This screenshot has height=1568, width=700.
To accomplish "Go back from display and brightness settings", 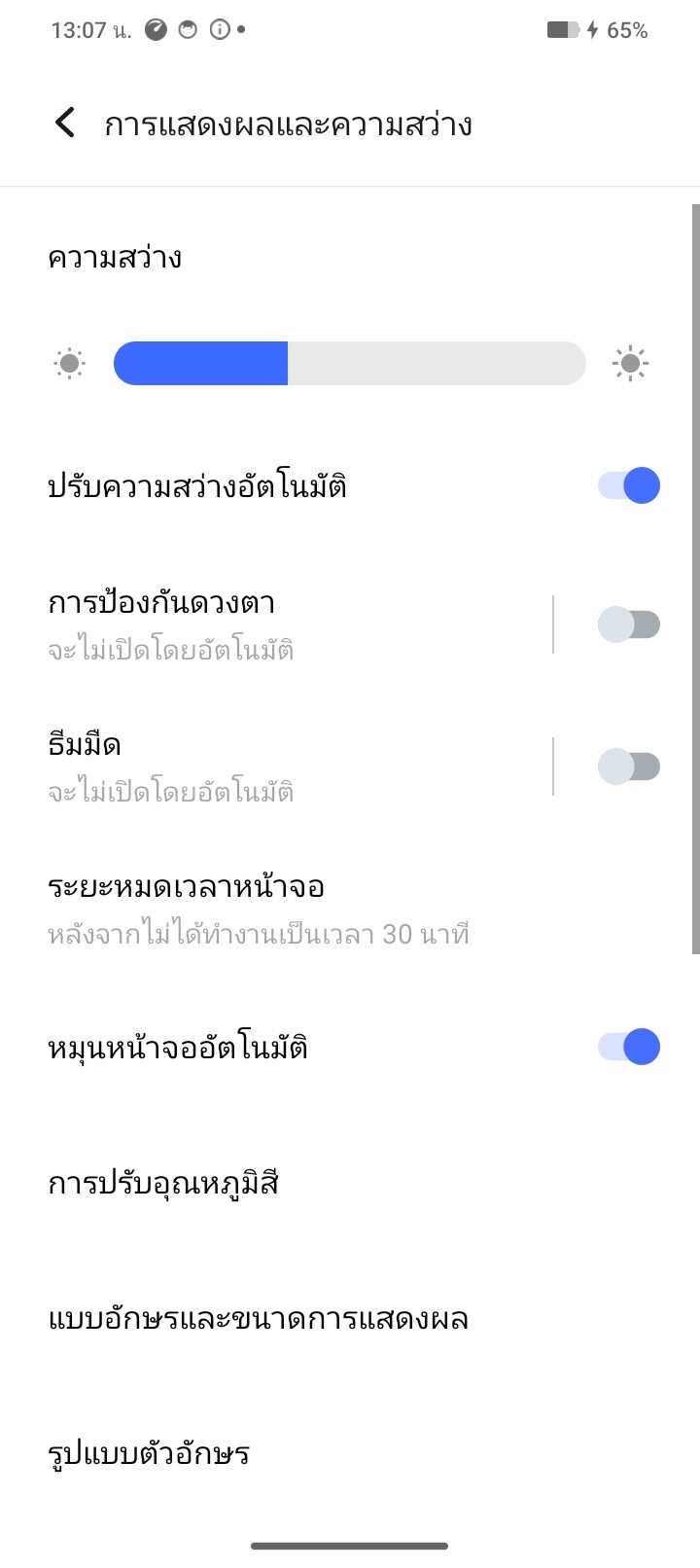I will (65, 124).
